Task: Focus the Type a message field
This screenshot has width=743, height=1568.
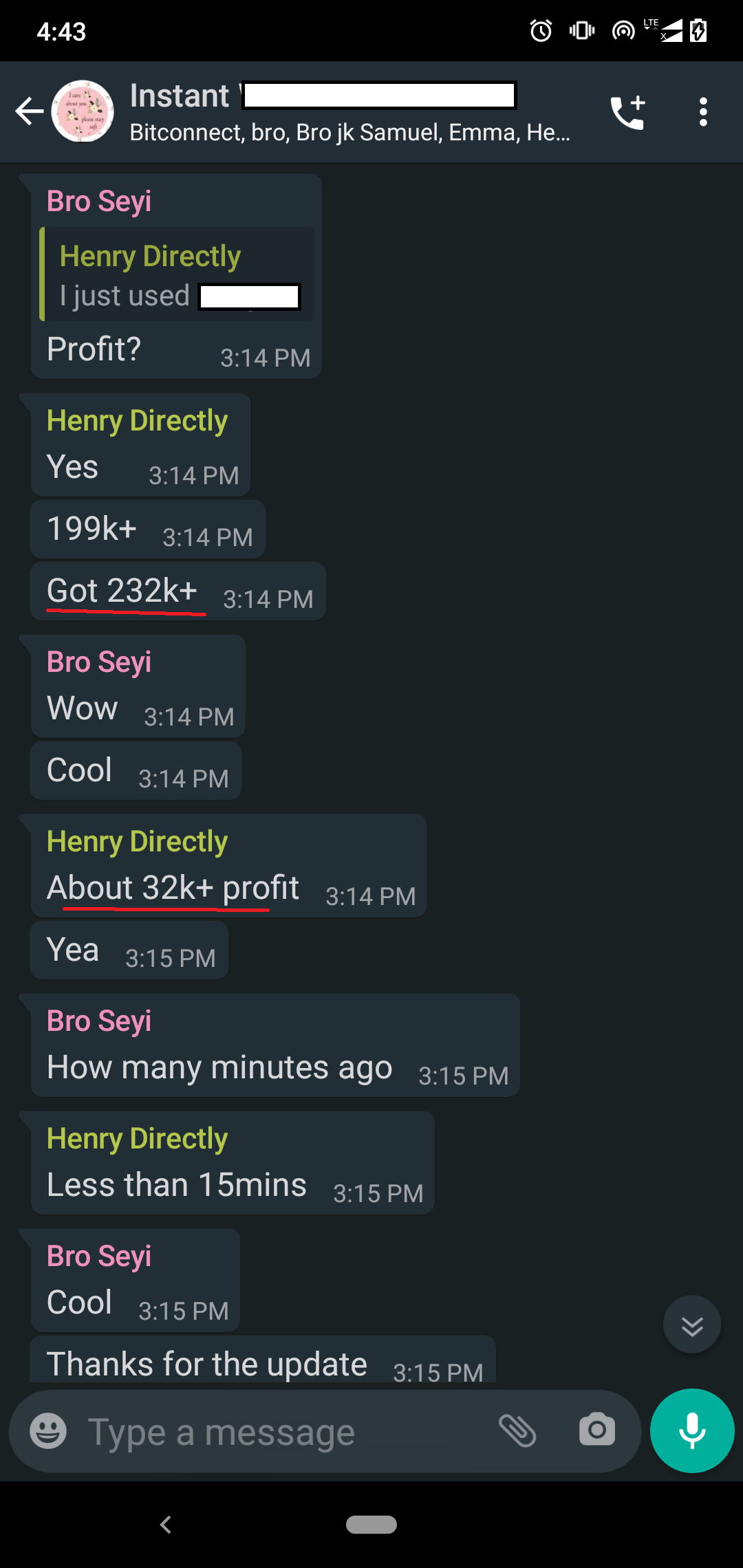Action: coord(275,1433)
